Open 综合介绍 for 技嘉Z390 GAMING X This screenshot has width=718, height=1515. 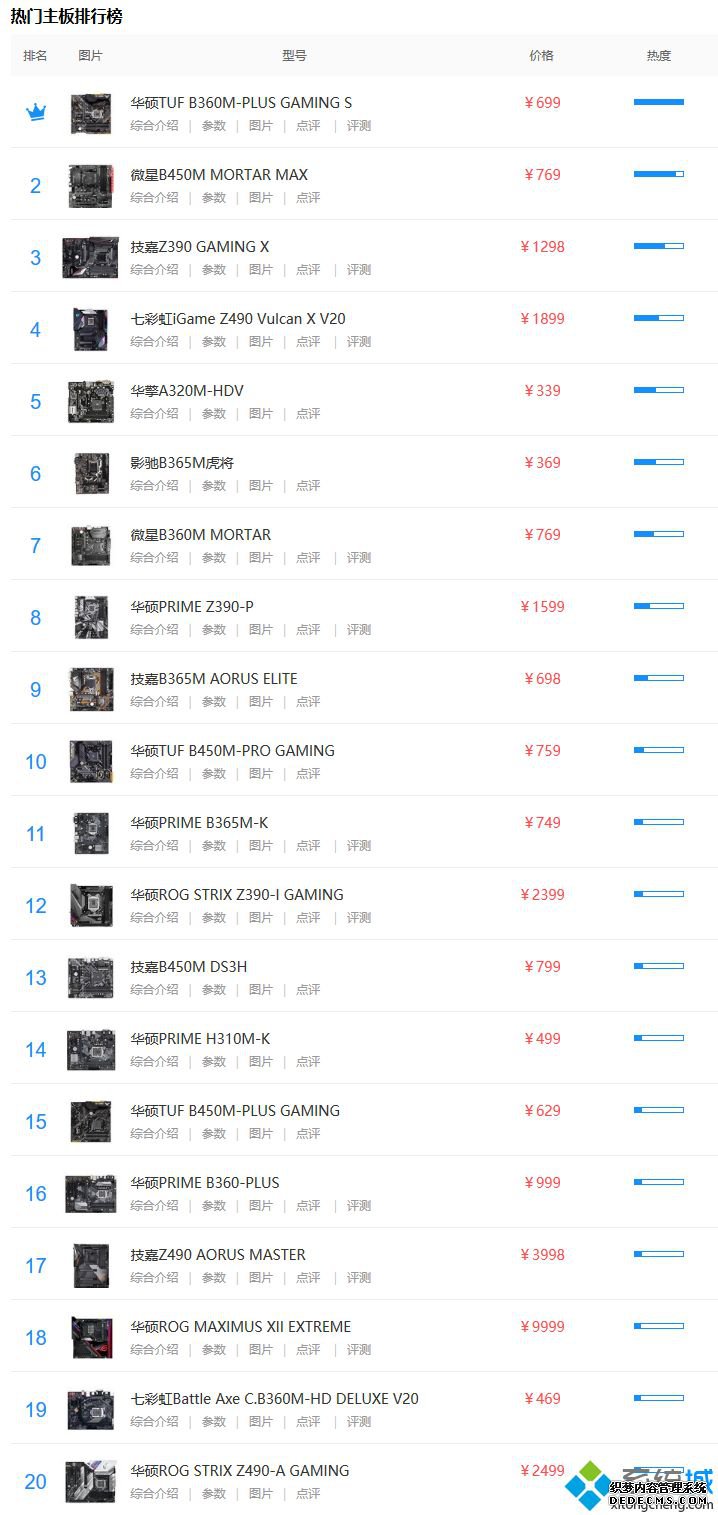pyautogui.click(x=154, y=270)
